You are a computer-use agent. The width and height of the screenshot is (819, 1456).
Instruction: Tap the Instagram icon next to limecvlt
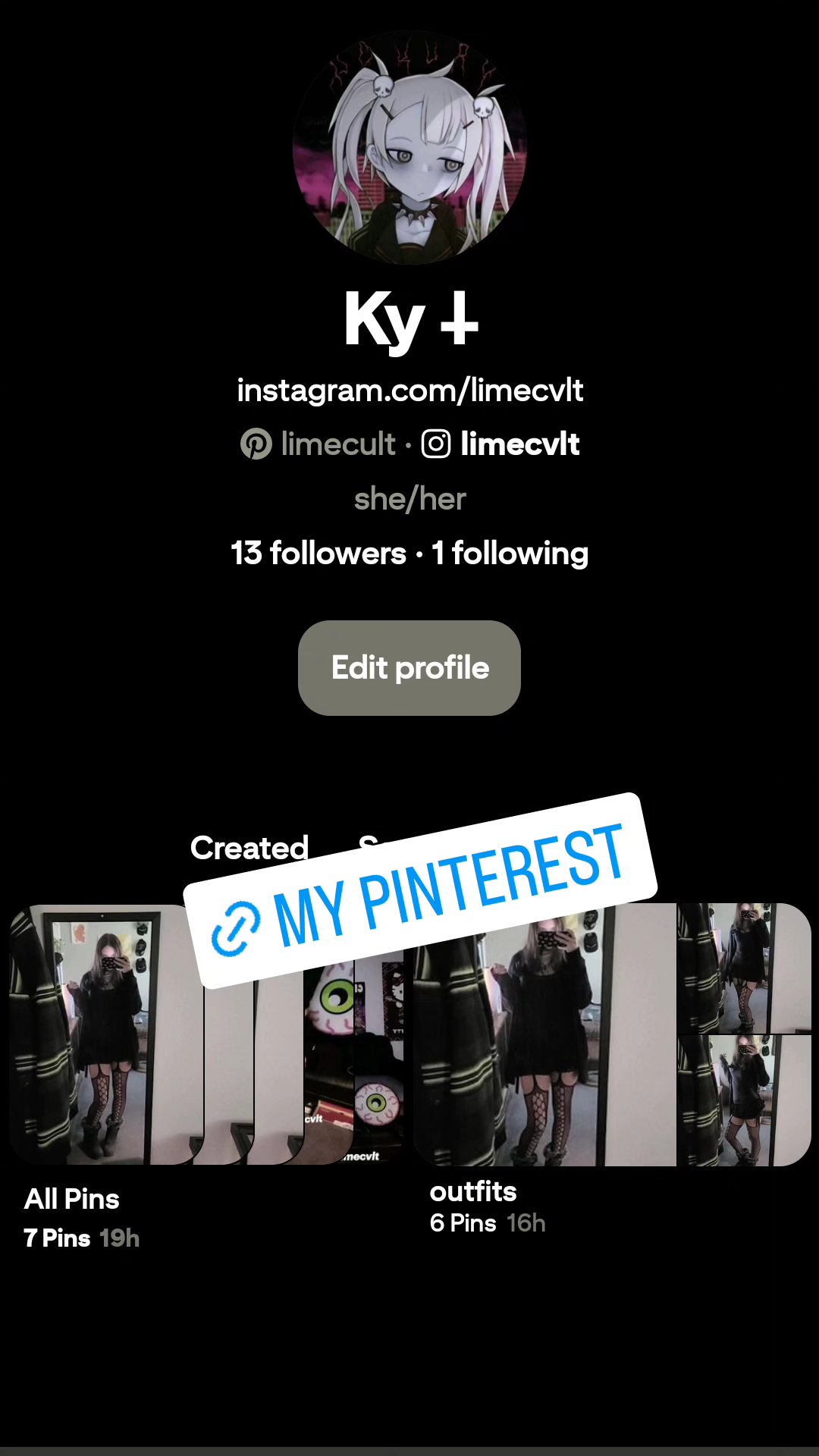tap(436, 444)
